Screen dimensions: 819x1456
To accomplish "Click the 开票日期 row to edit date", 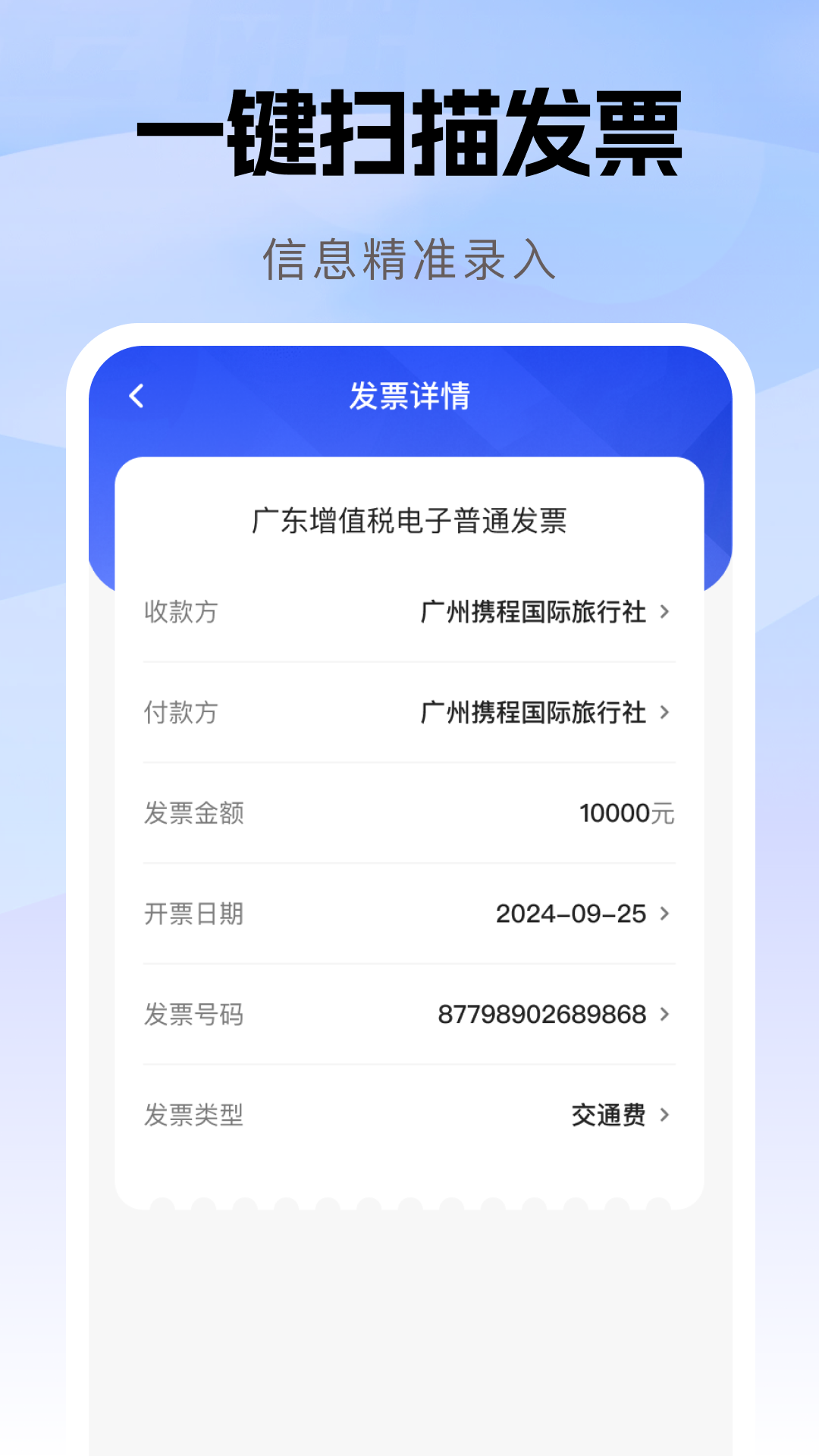I will pos(409,915).
